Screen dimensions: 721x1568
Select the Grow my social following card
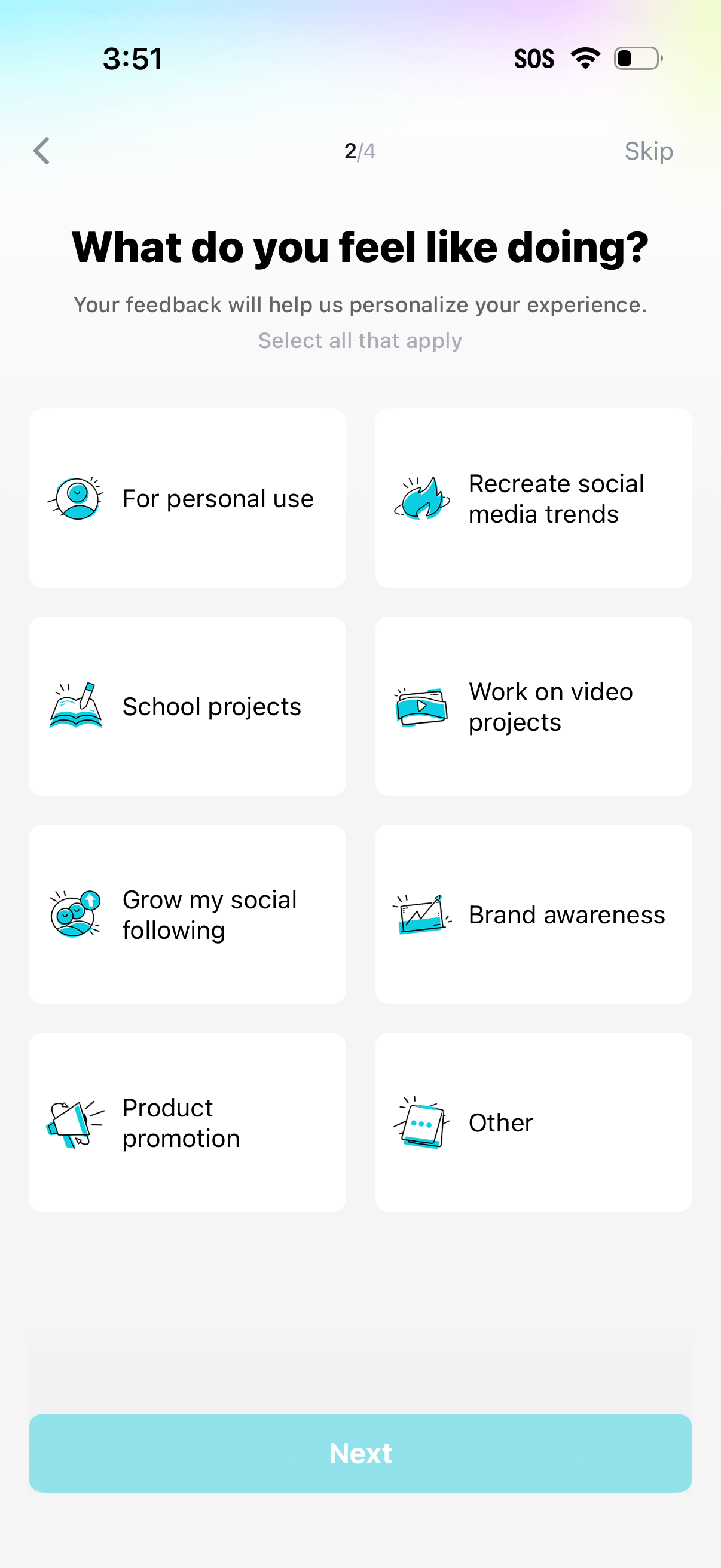pos(187,914)
